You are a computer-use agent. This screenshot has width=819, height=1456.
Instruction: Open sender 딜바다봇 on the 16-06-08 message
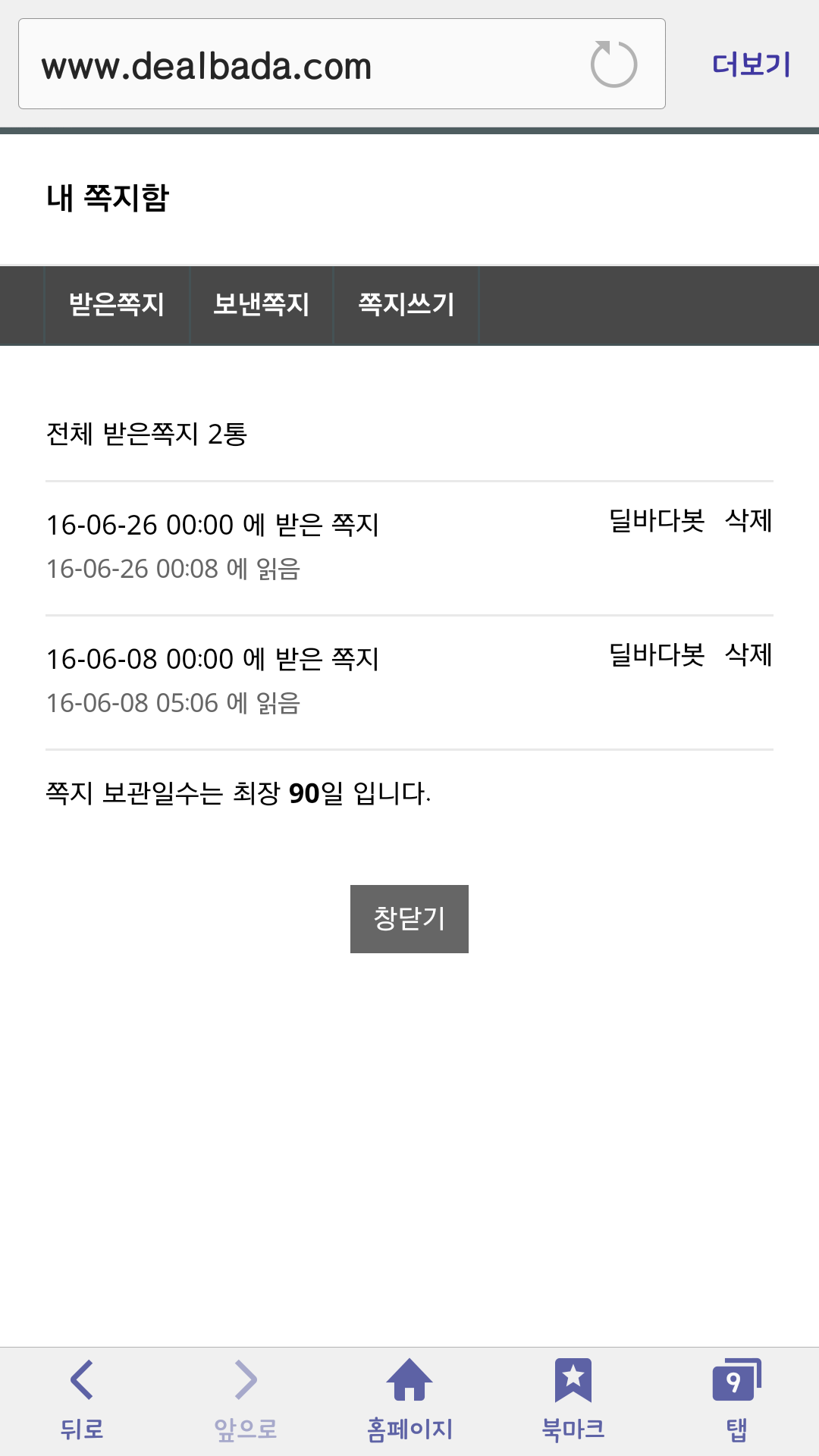[x=657, y=654]
